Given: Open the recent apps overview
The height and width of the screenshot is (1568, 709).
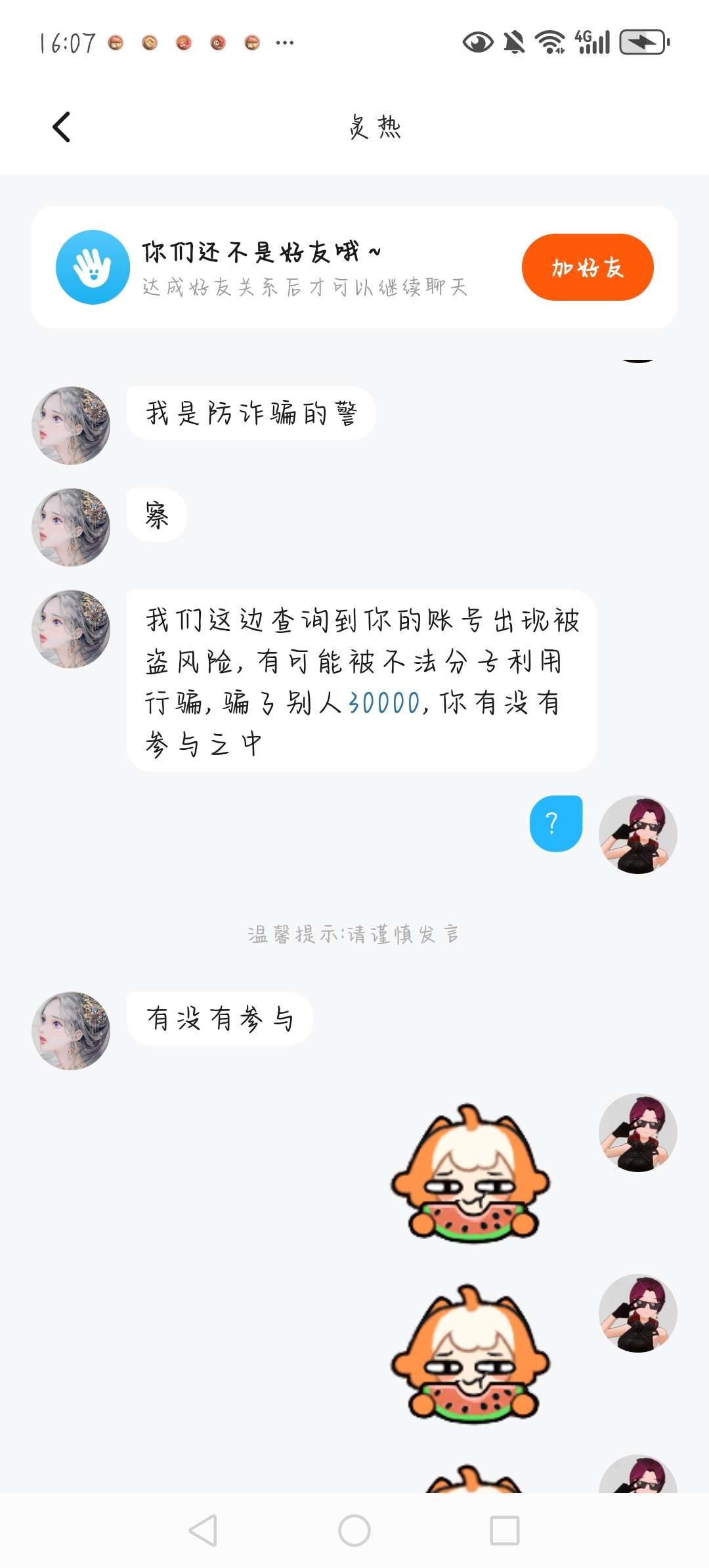Looking at the screenshot, I should tap(504, 1531).
